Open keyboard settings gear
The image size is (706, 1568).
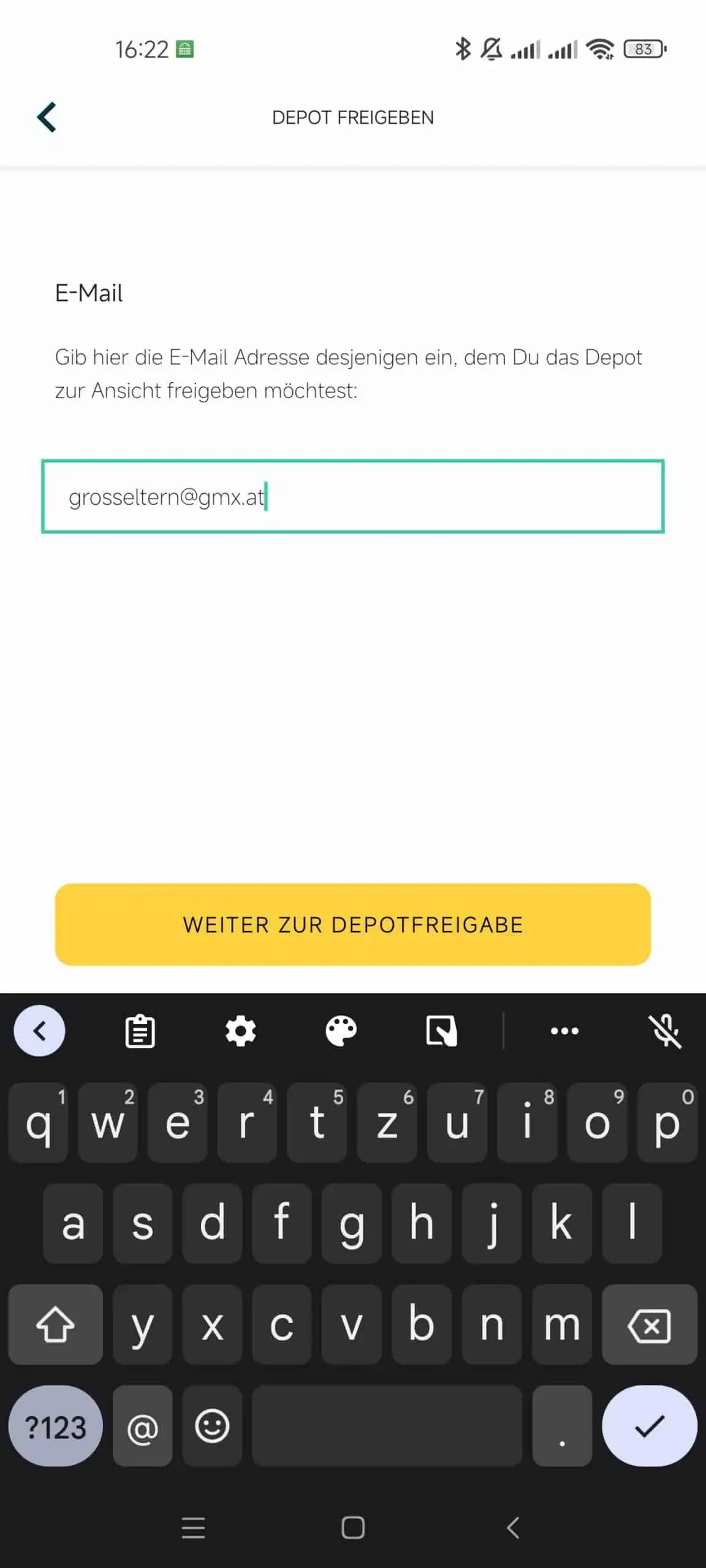coord(240,1031)
